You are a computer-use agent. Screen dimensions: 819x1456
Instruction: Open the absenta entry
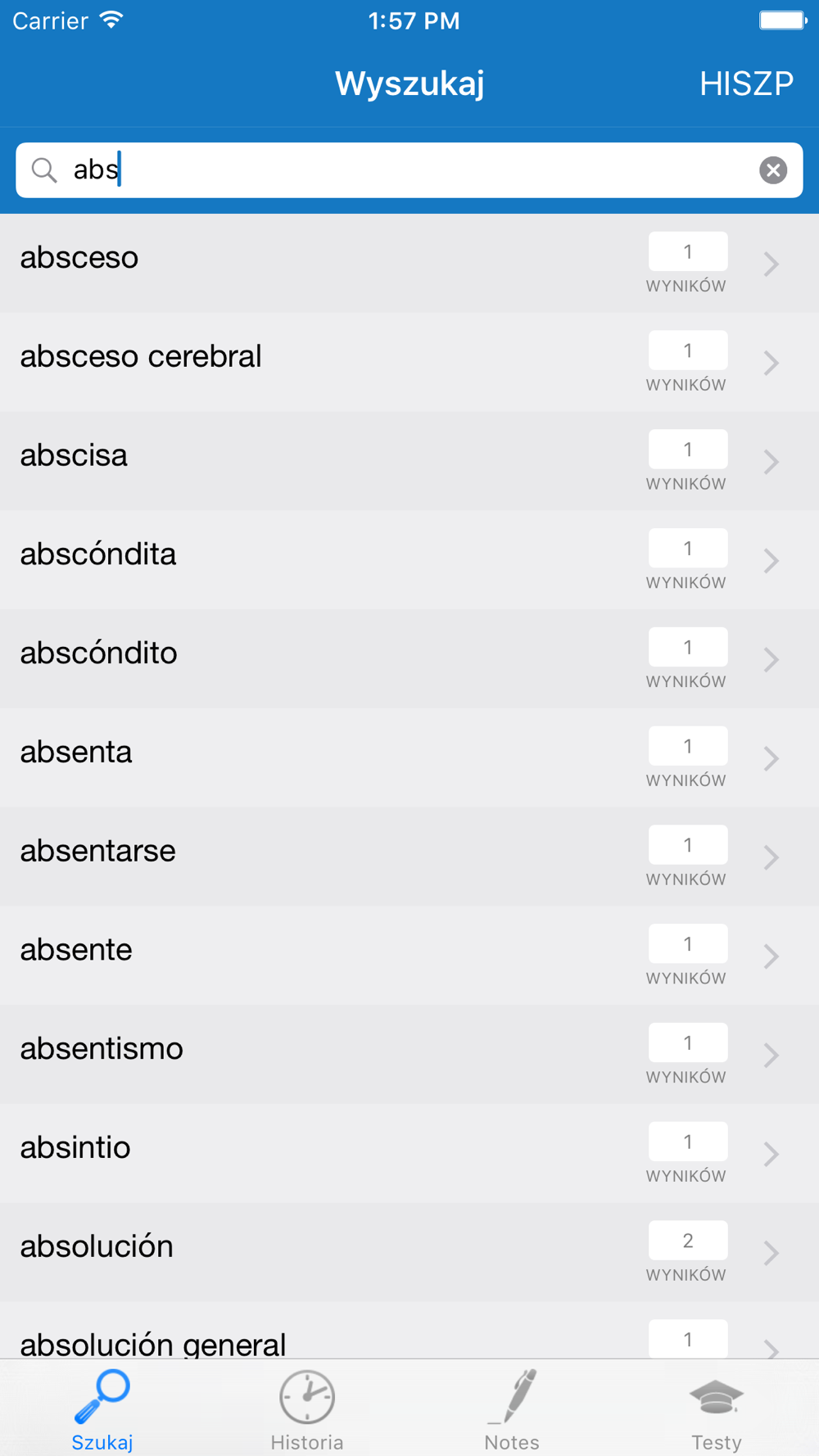tap(409, 758)
